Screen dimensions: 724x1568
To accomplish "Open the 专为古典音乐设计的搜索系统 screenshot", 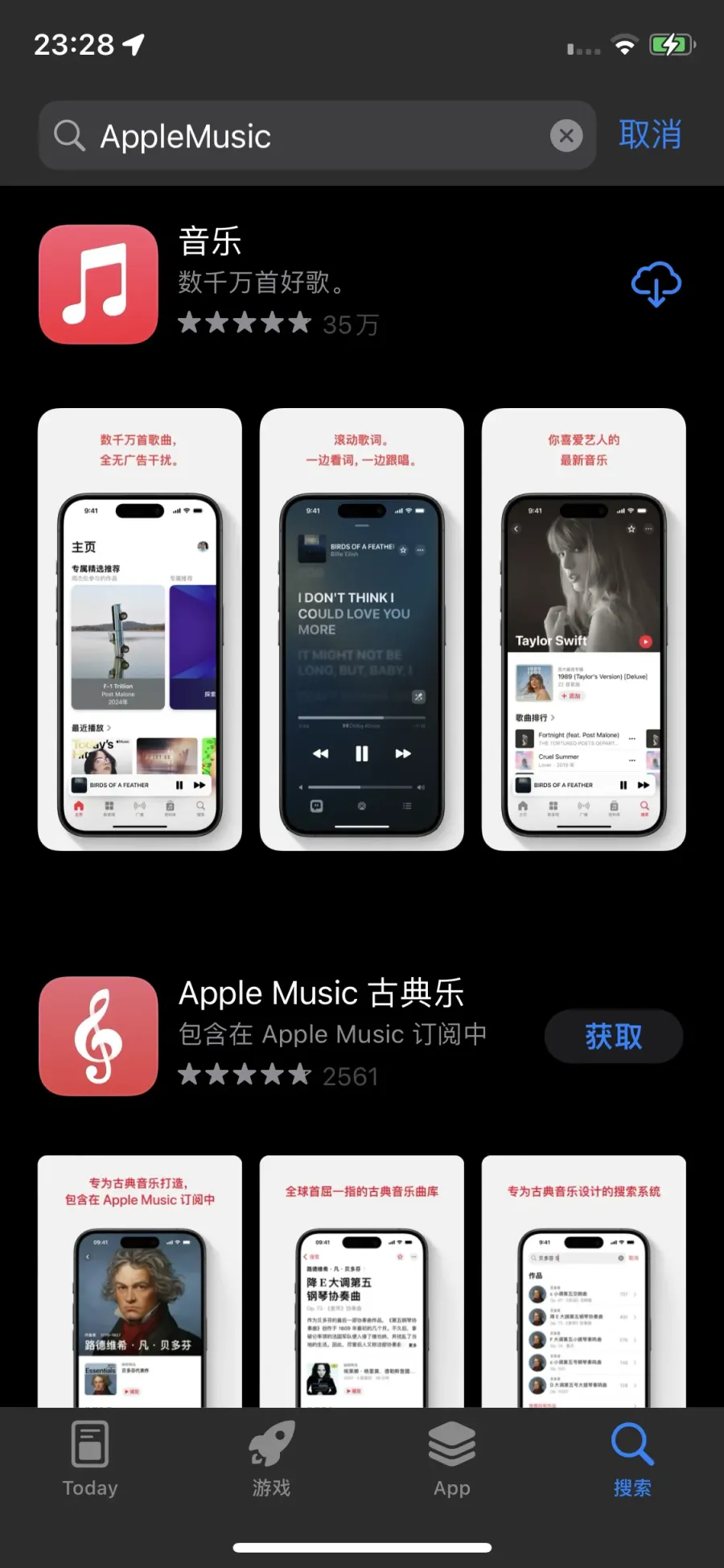I will point(584,1281).
